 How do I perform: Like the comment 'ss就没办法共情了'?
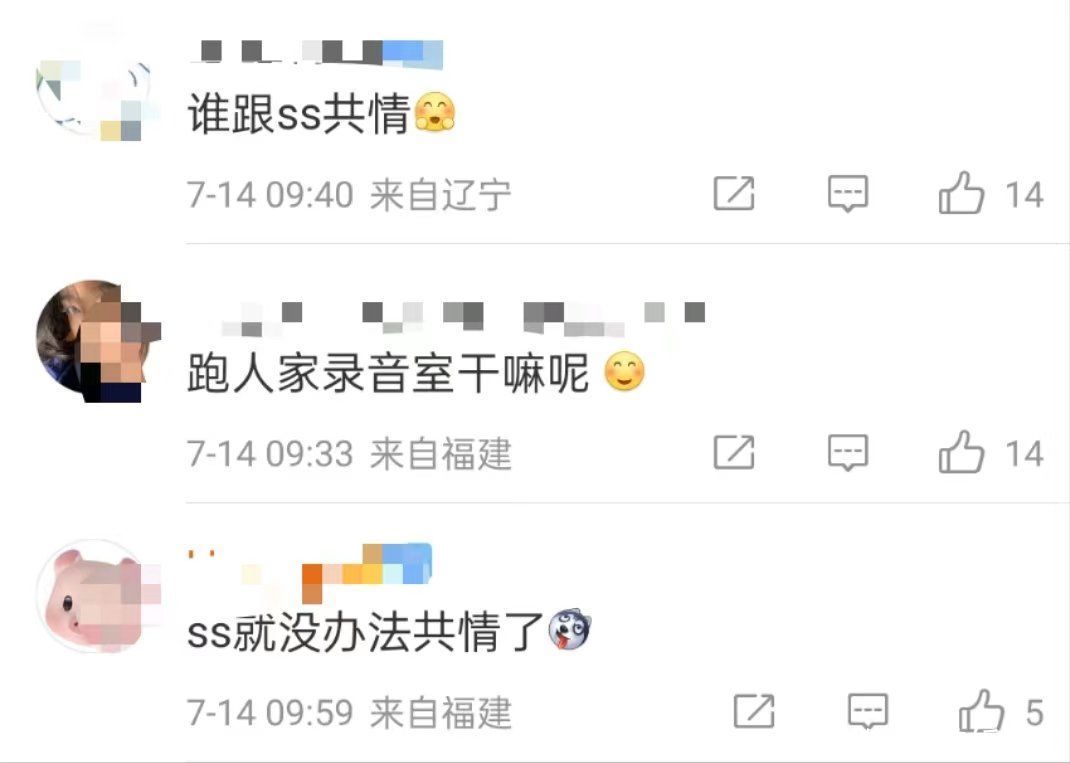981,712
